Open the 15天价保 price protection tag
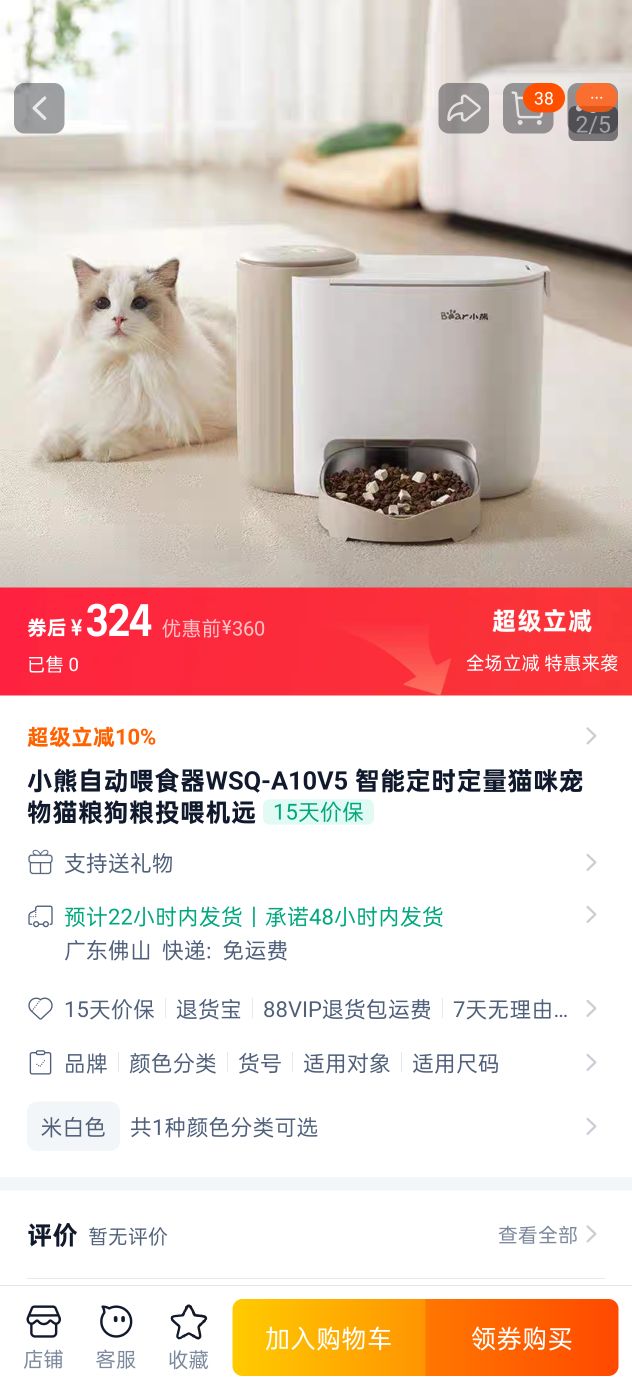 tap(318, 812)
